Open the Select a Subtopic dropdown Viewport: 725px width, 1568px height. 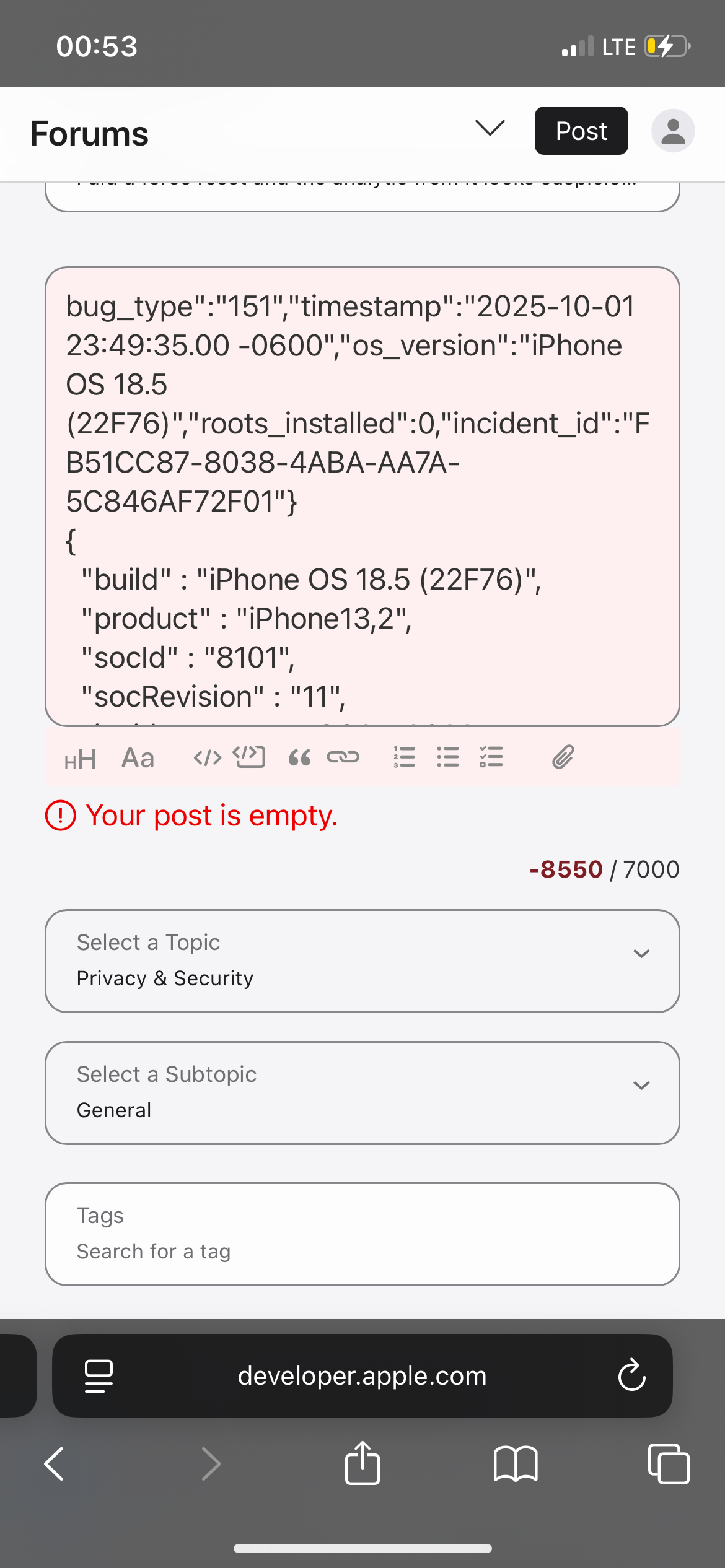[362, 1092]
